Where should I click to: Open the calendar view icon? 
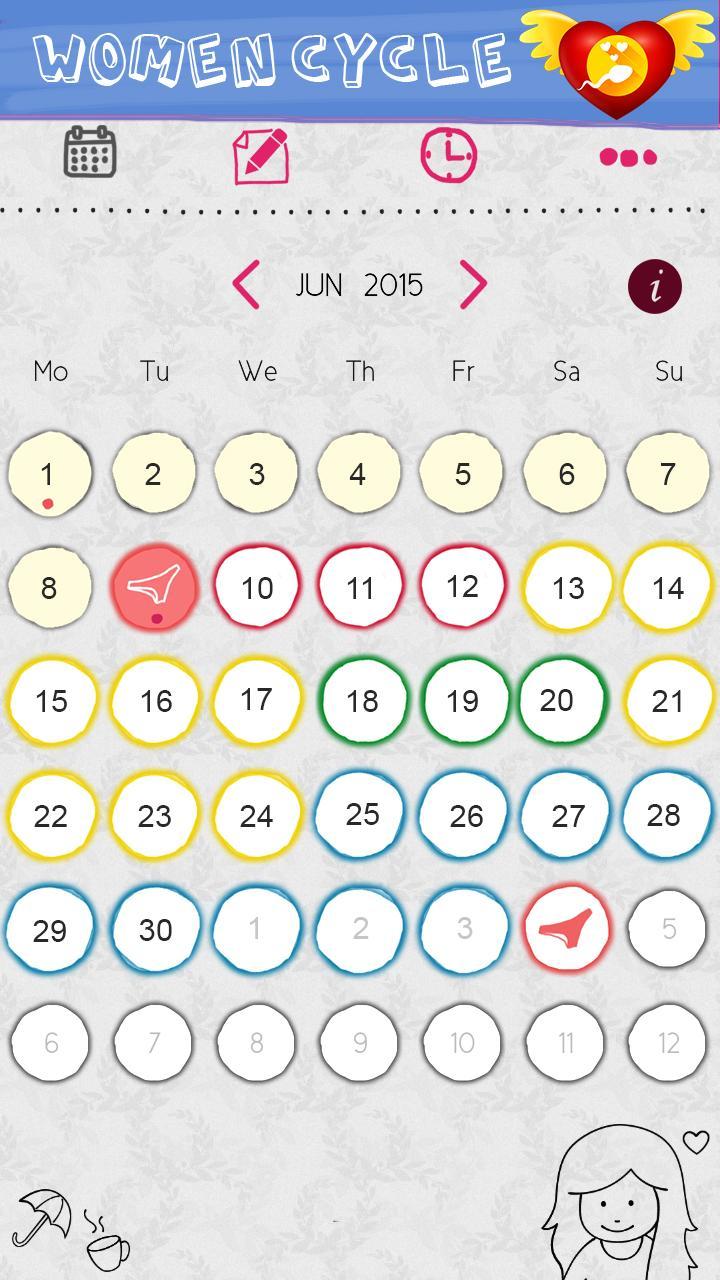90,153
